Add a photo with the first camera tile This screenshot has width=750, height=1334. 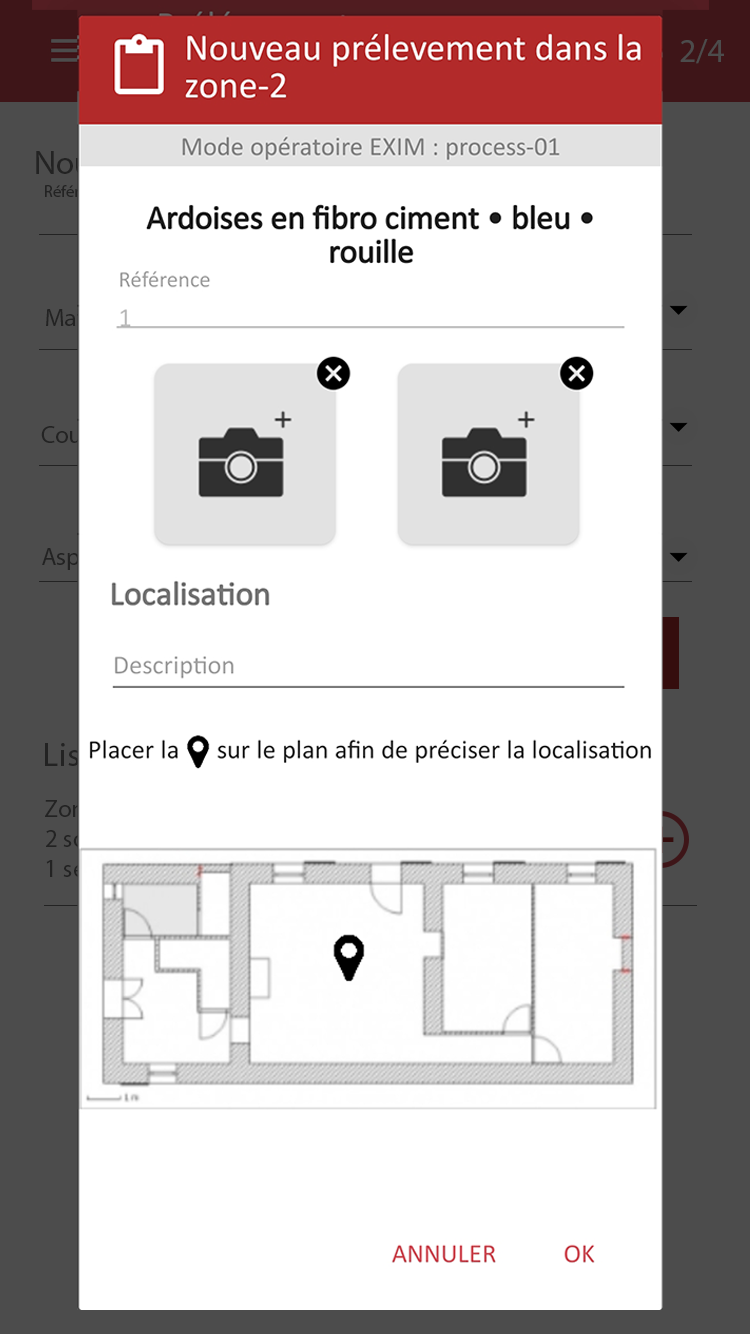[244, 455]
